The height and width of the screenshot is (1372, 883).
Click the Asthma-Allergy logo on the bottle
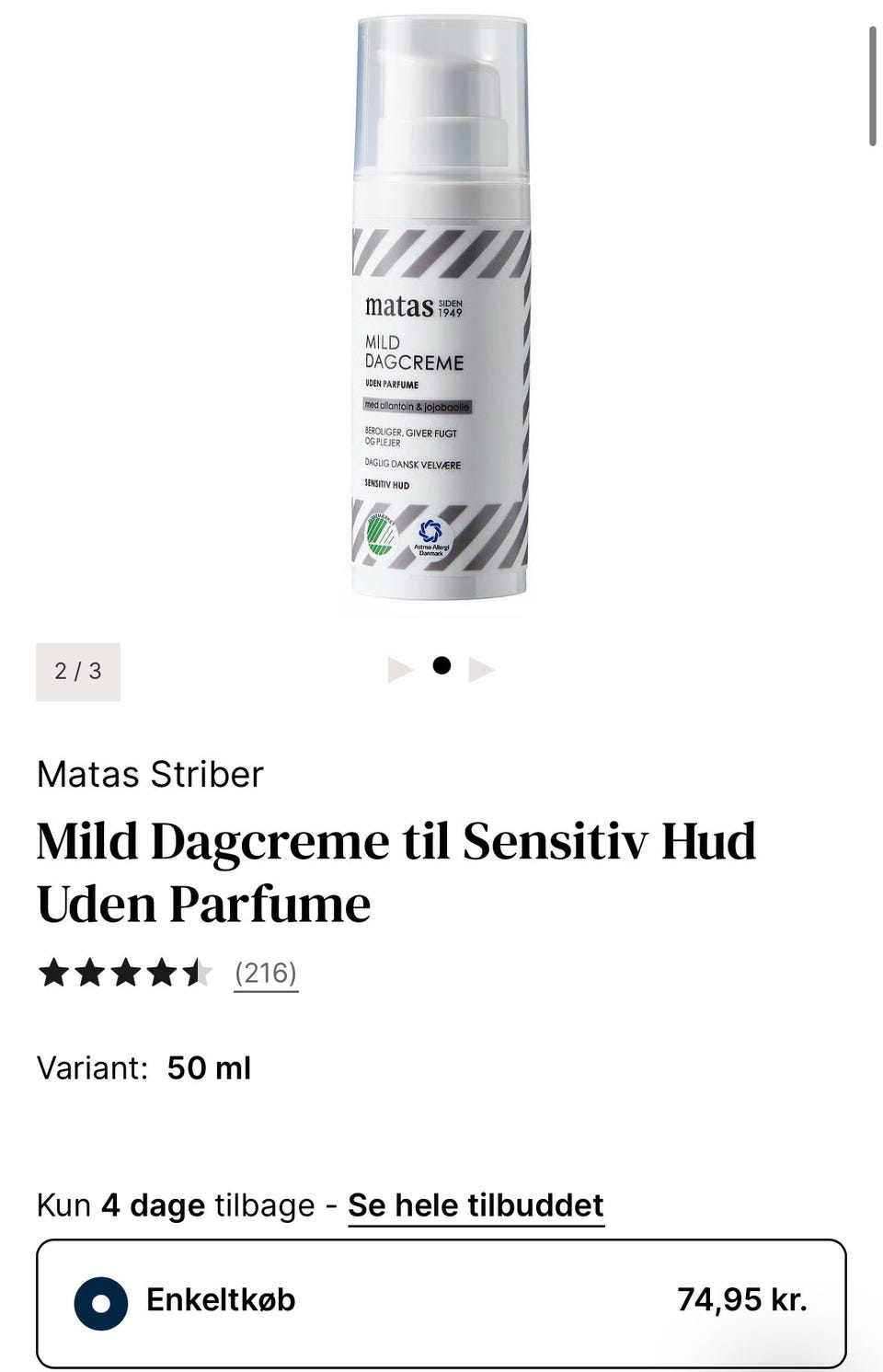click(432, 538)
